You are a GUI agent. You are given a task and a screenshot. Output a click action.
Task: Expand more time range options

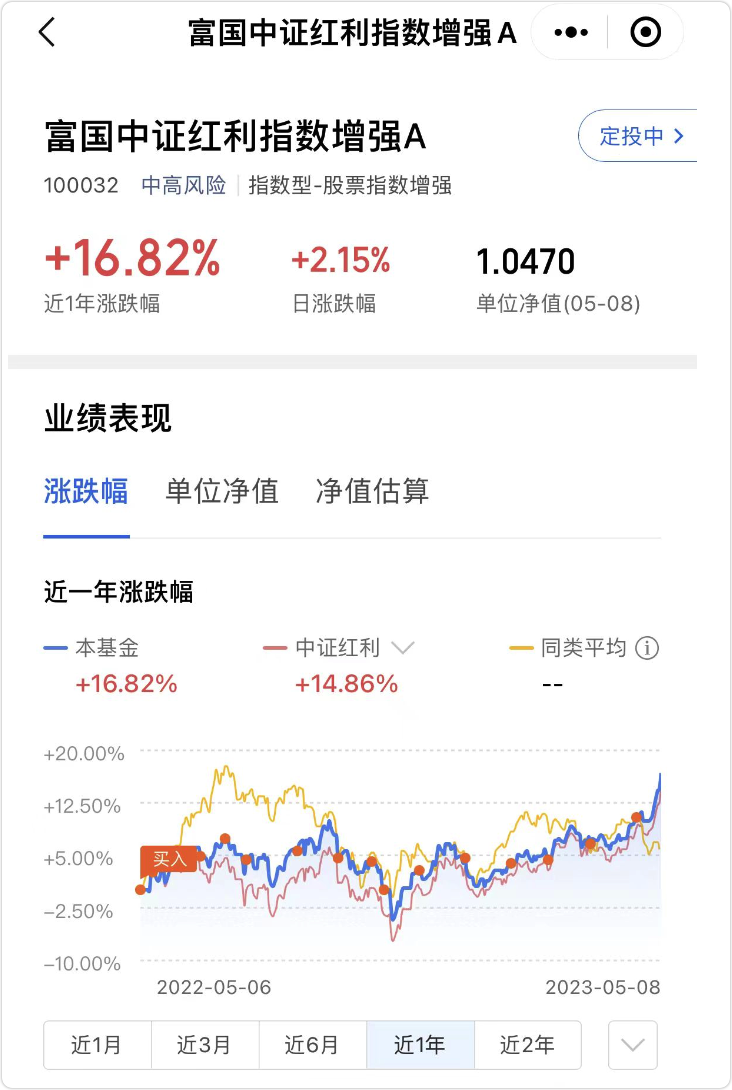(633, 1045)
